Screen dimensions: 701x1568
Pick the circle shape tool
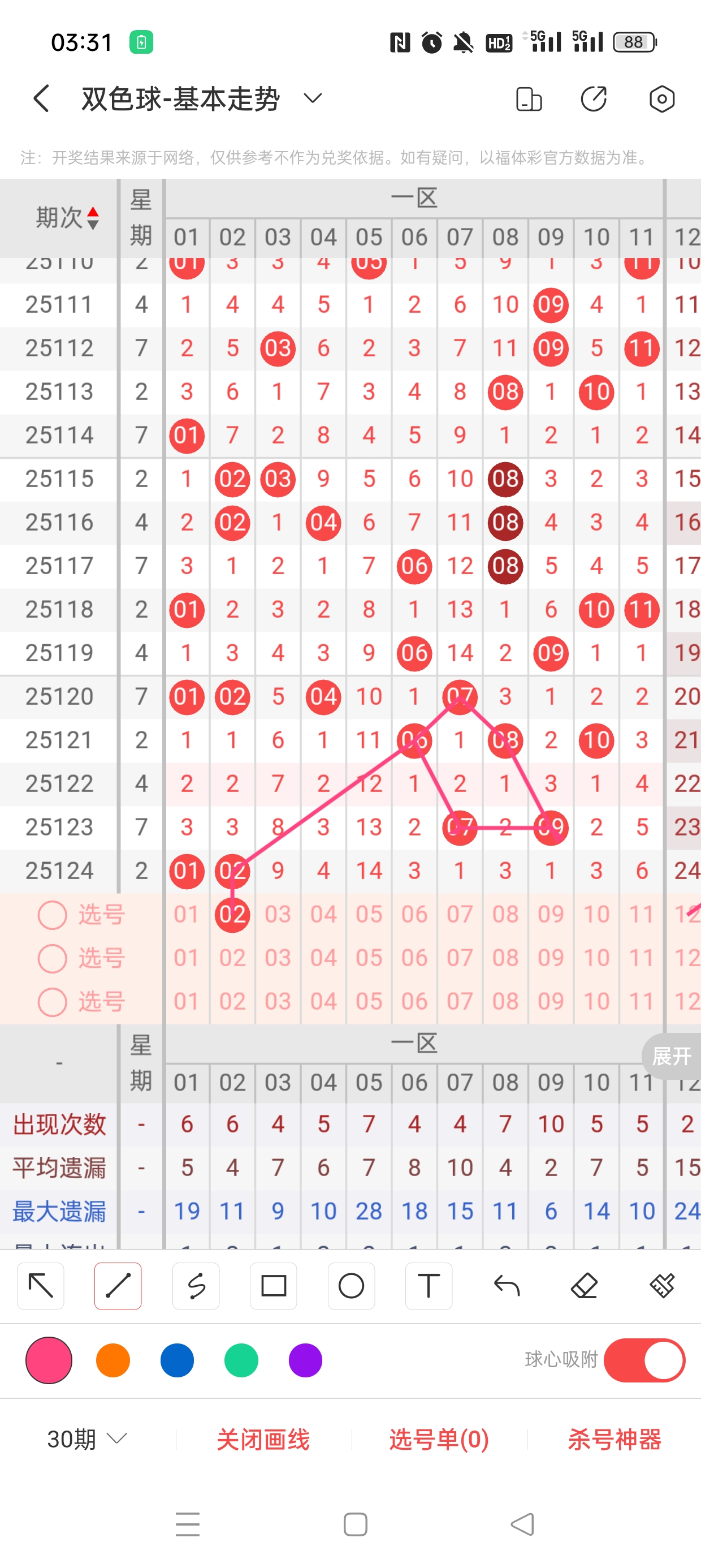[x=351, y=1286]
